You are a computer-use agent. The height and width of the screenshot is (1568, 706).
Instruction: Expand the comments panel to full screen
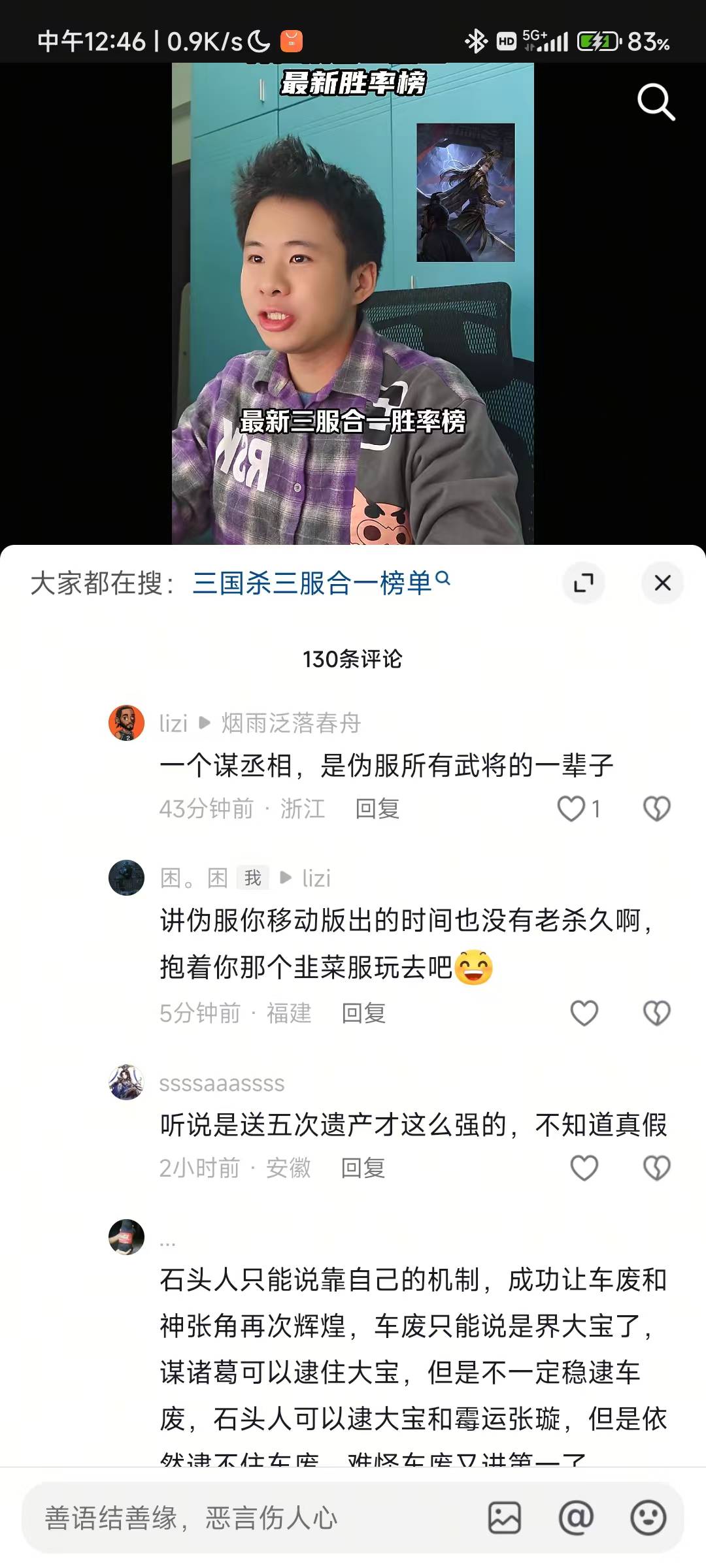pos(583,583)
